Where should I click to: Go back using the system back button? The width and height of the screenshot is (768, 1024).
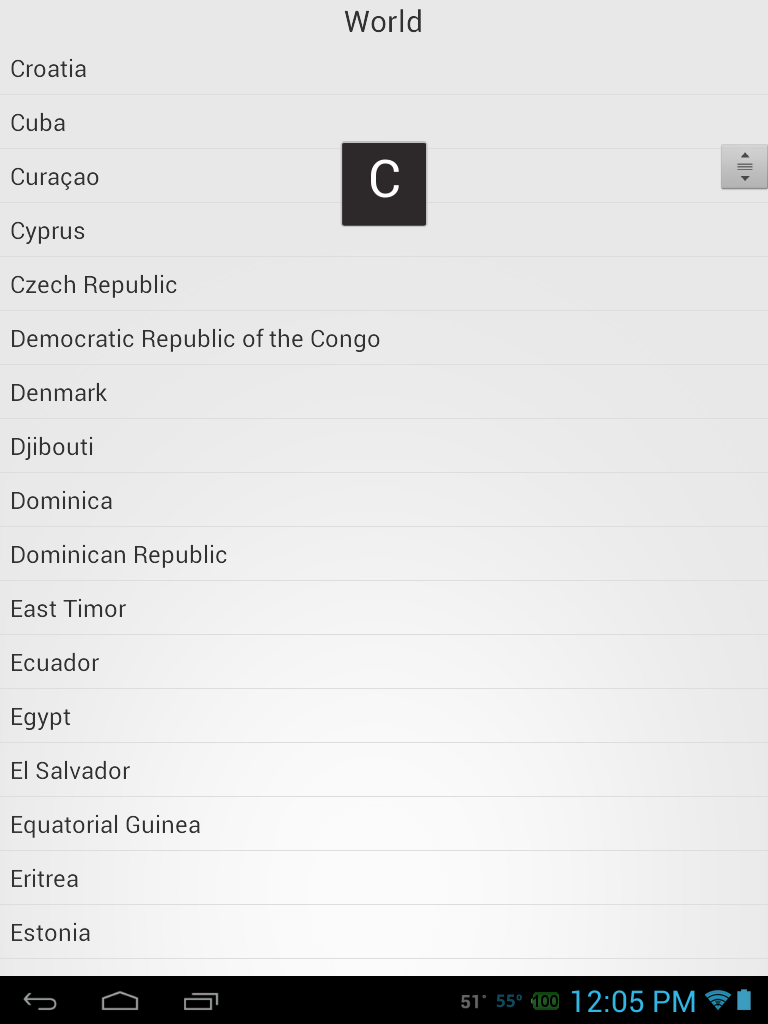pos(41,1000)
